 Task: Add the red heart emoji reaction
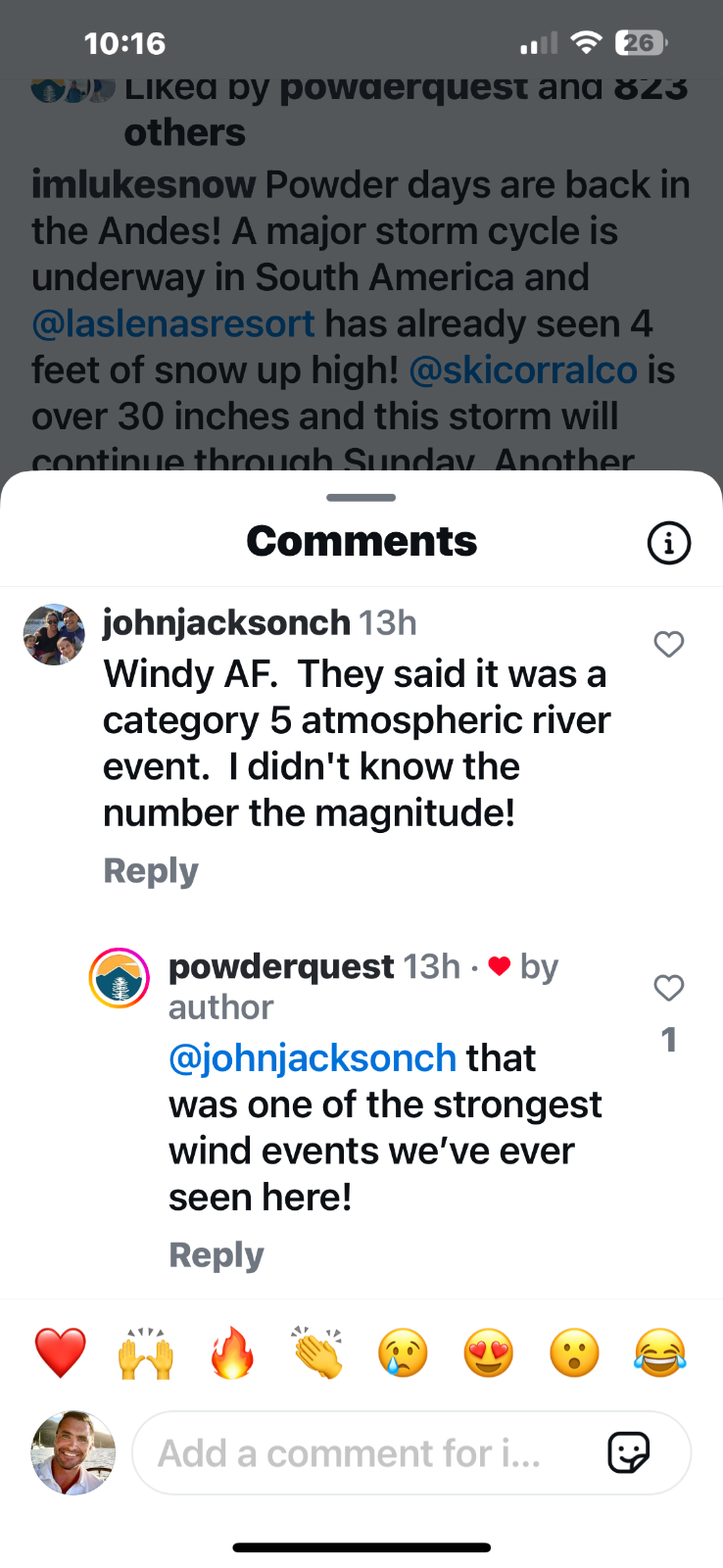pyautogui.click(x=61, y=1352)
